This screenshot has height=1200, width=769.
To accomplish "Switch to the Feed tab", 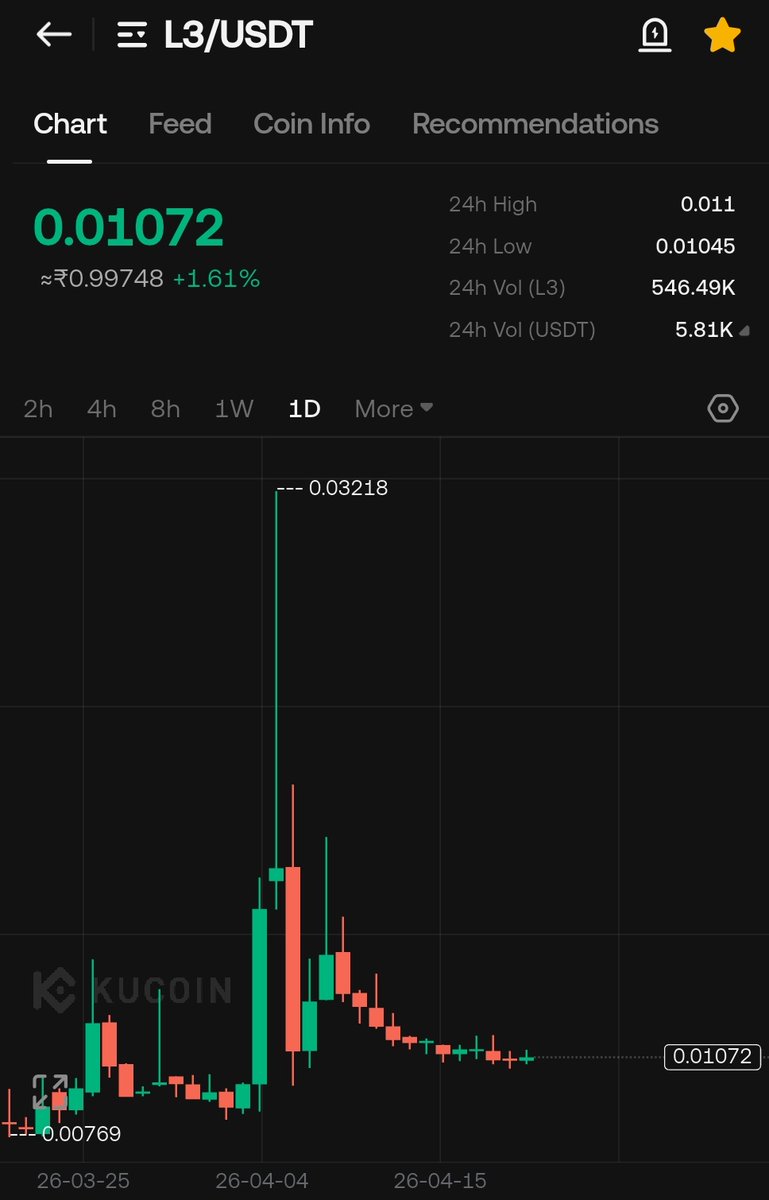I will [x=180, y=124].
